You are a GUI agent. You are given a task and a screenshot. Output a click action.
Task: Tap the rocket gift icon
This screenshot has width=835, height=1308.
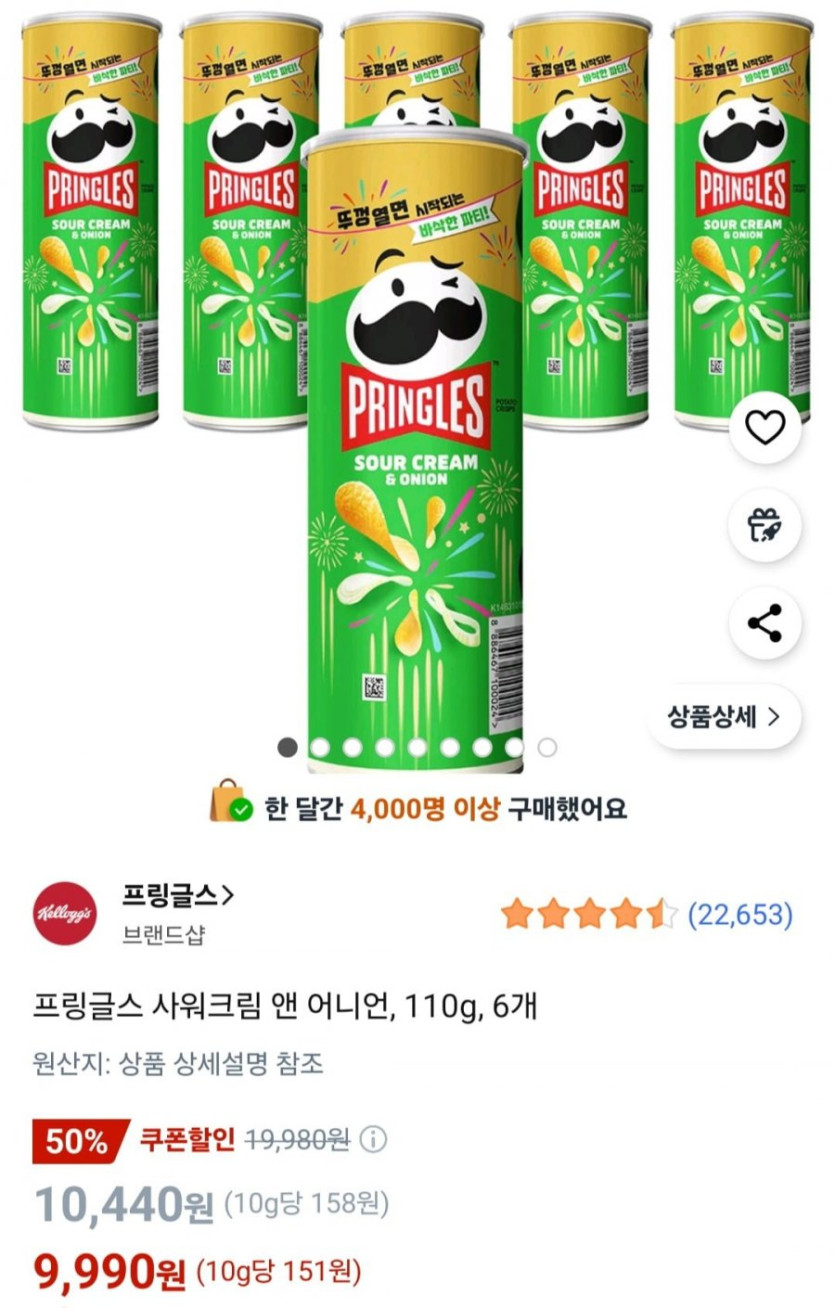point(765,526)
